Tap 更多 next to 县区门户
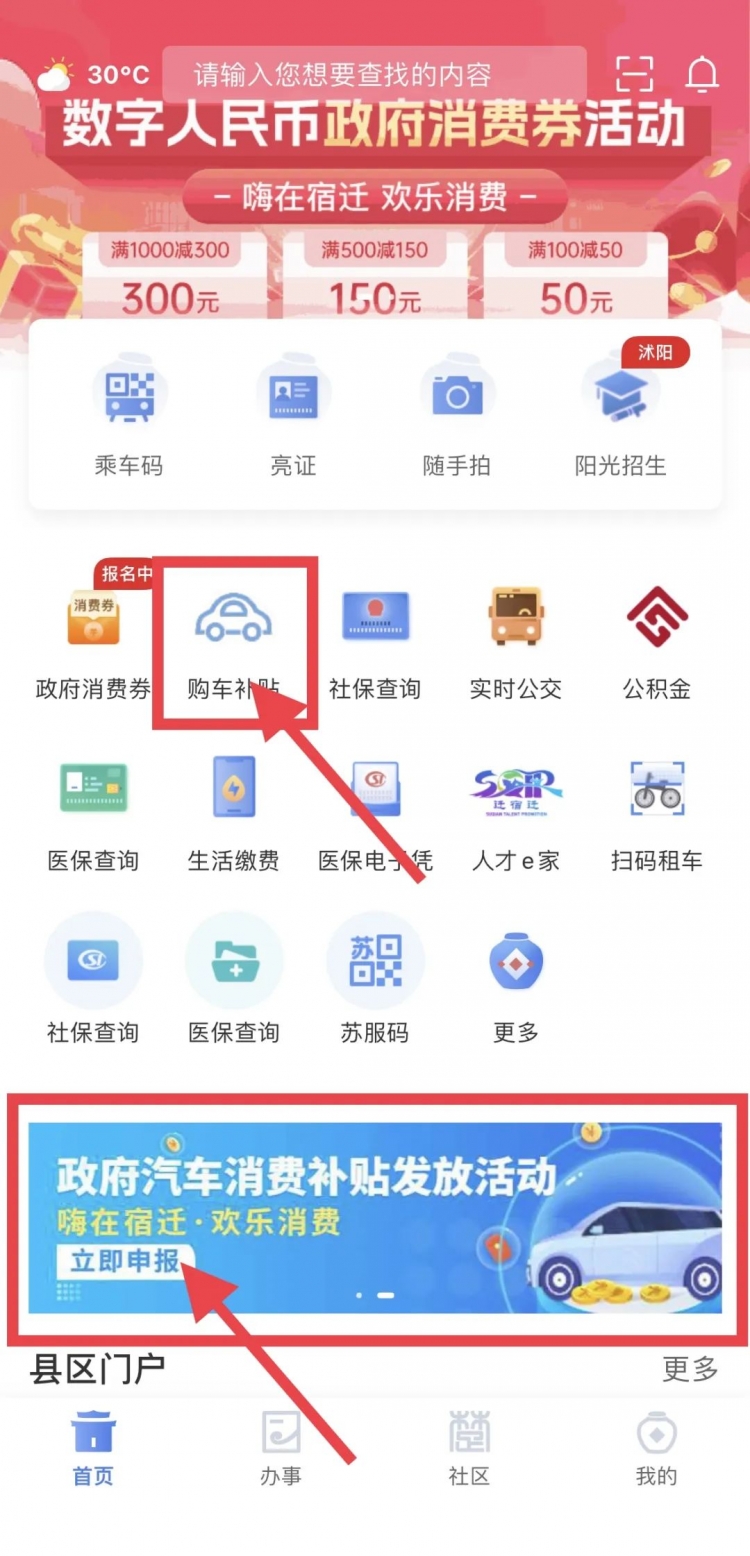The width and height of the screenshot is (750, 1556). coord(690,1369)
